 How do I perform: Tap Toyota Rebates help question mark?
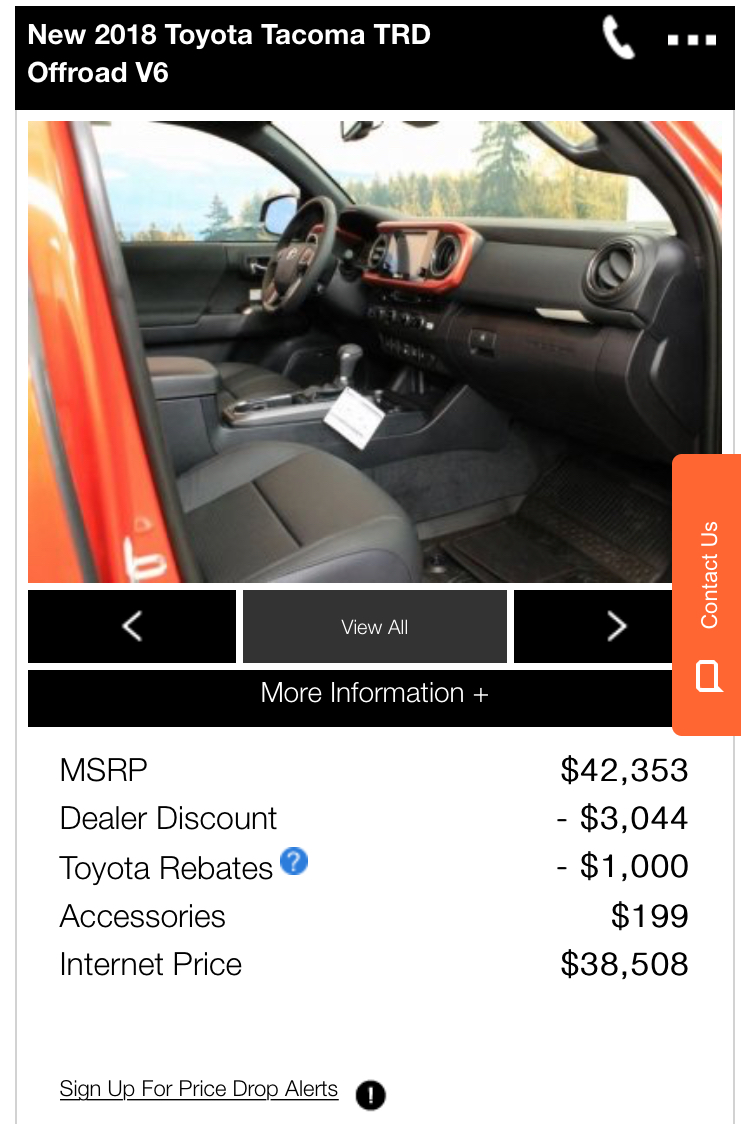tap(294, 861)
